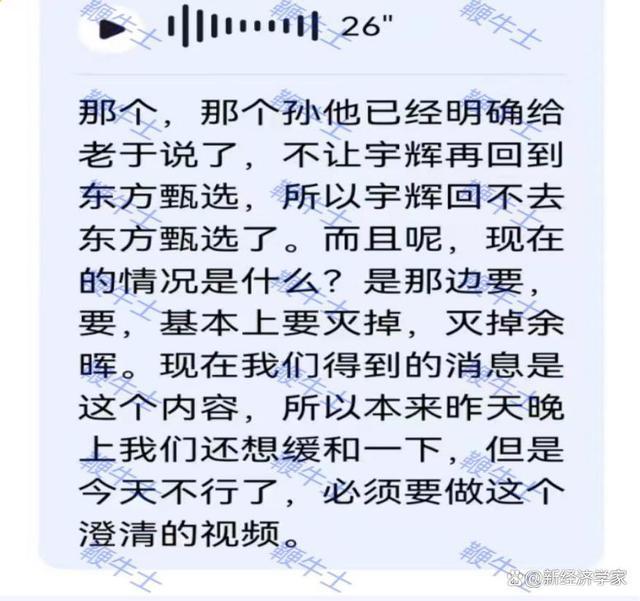640x601 pixels.
Task: Play the 26-second voice message
Action: [x=113, y=27]
